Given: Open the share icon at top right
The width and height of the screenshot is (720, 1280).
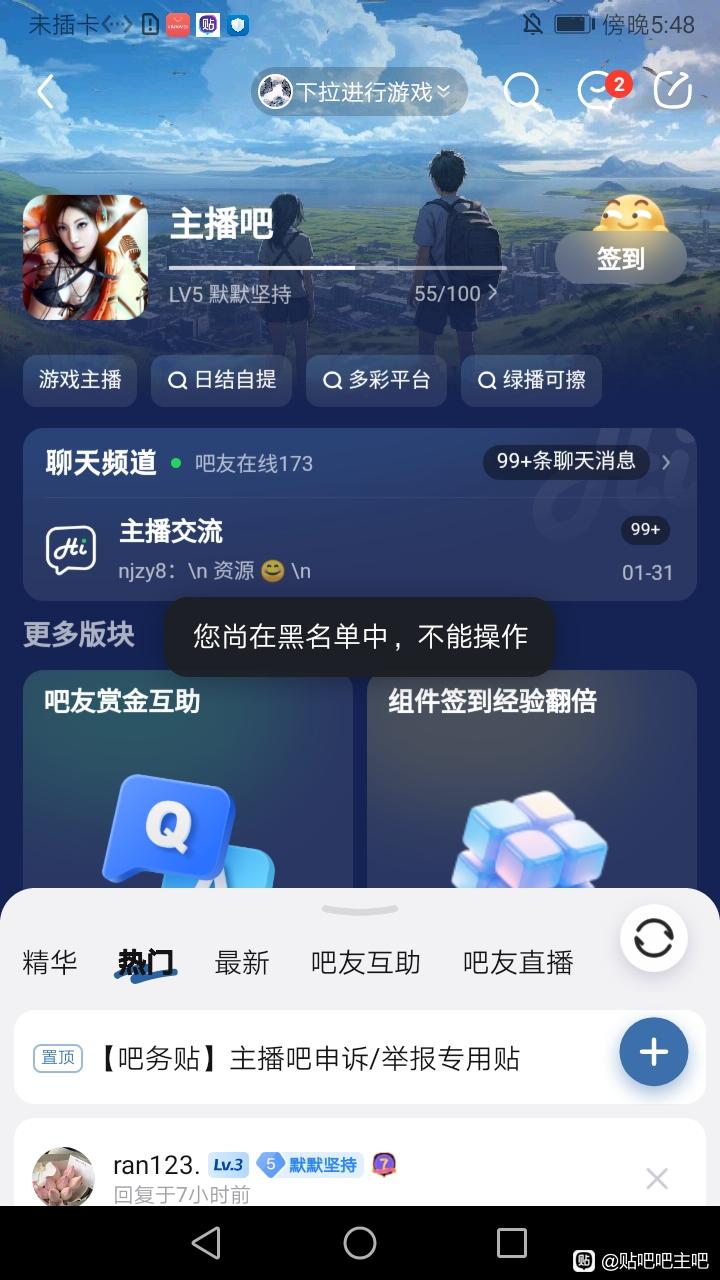Looking at the screenshot, I should tap(673, 92).
